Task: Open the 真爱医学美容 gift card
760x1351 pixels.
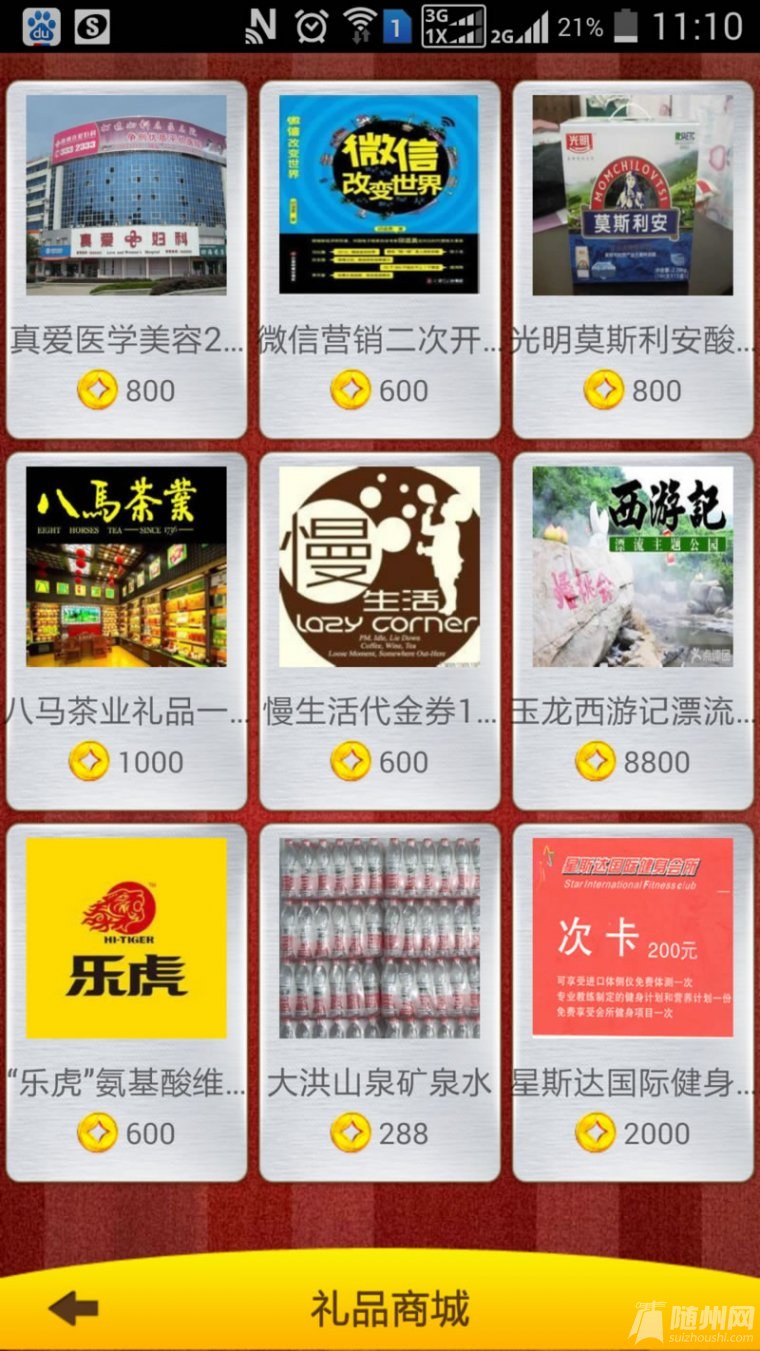Action: (127, 259)
